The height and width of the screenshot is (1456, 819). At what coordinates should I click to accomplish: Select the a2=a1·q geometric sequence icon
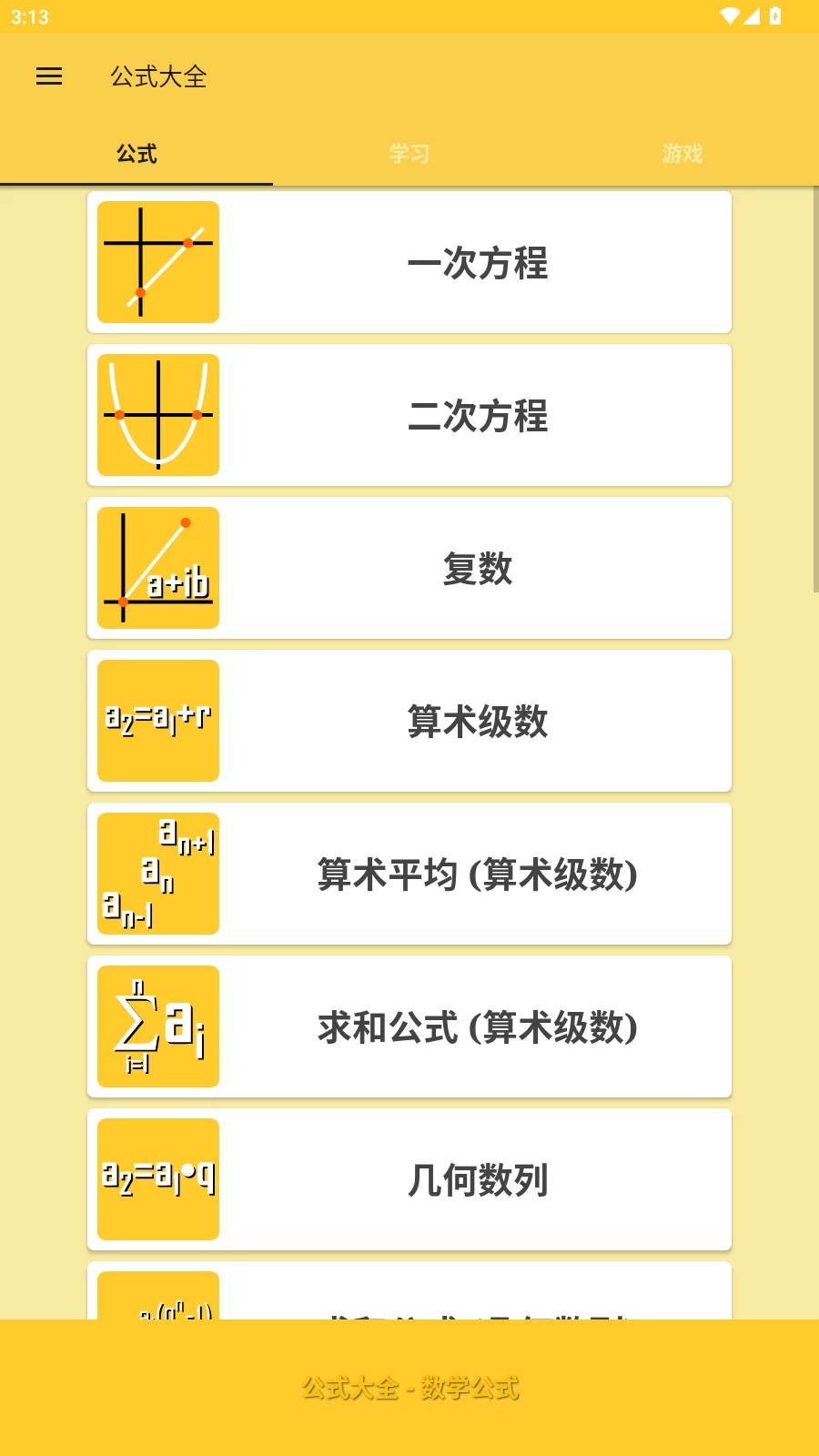coord(157,1178)
